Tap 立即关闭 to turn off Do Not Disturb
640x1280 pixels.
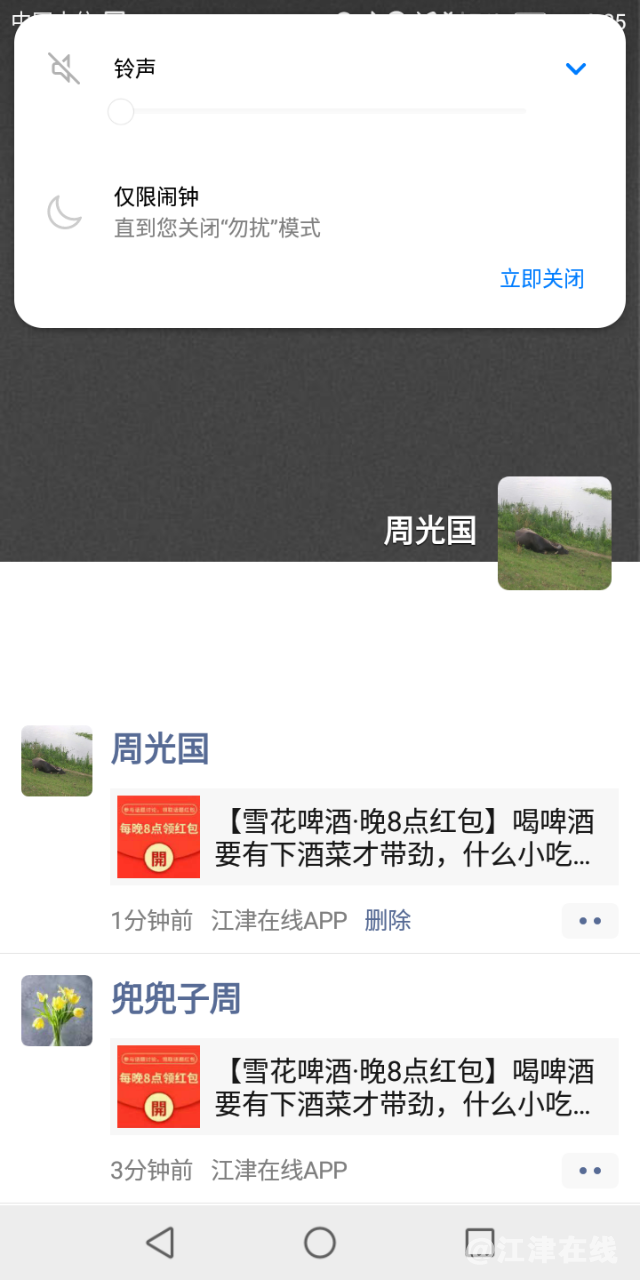click(542, 279)
